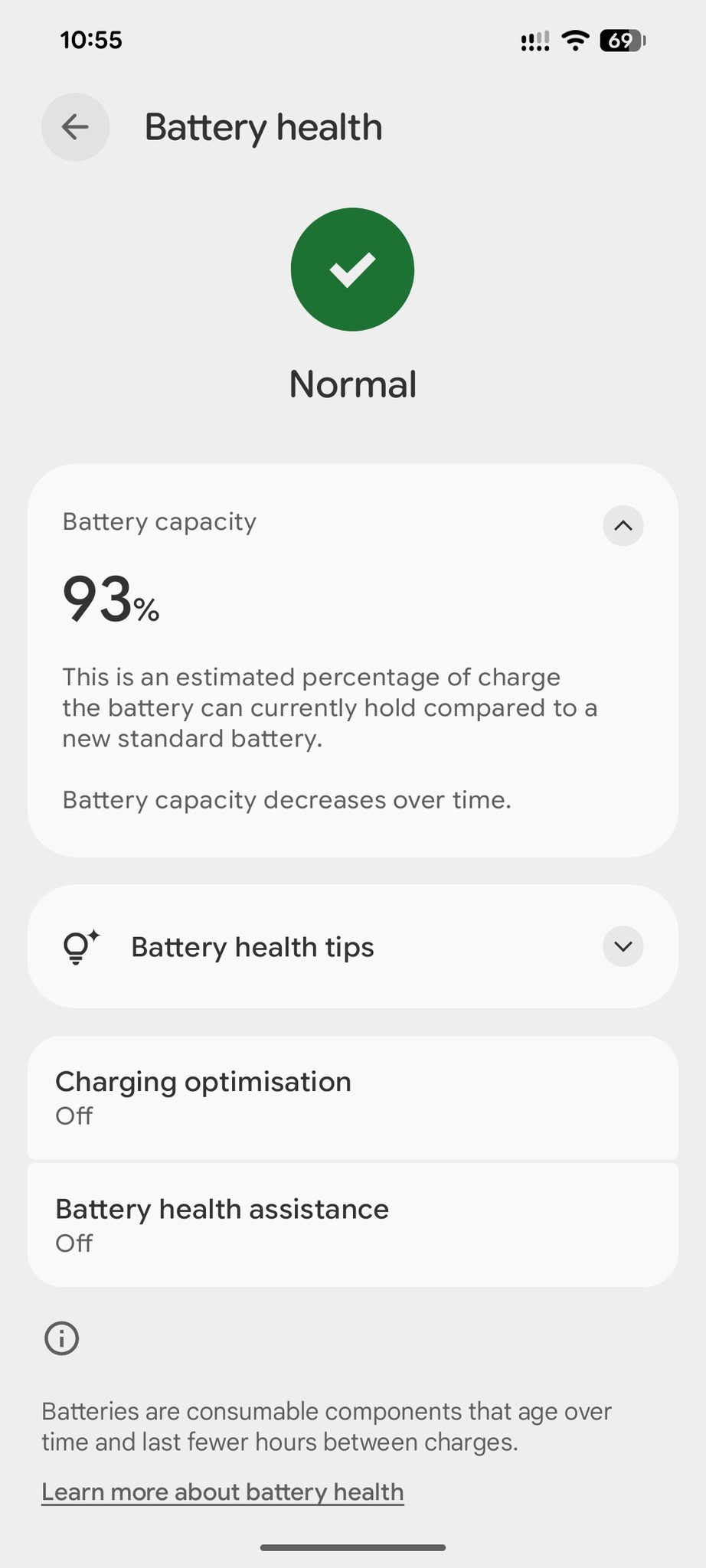Collapse the Battery capacity card

(623, 526)
